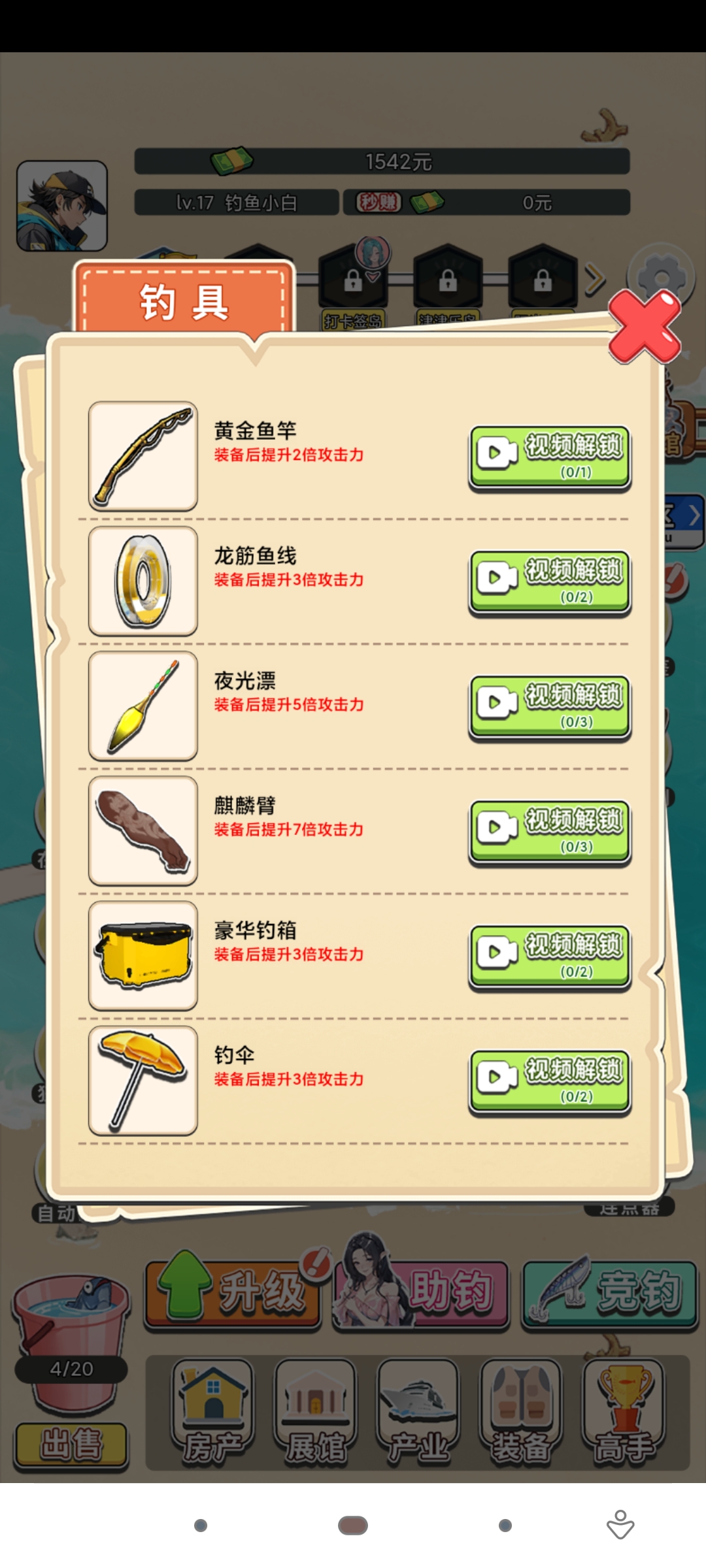Unlock 钓伞 by video
The height and width of the screenshot is (1568, 706).
550,1081
